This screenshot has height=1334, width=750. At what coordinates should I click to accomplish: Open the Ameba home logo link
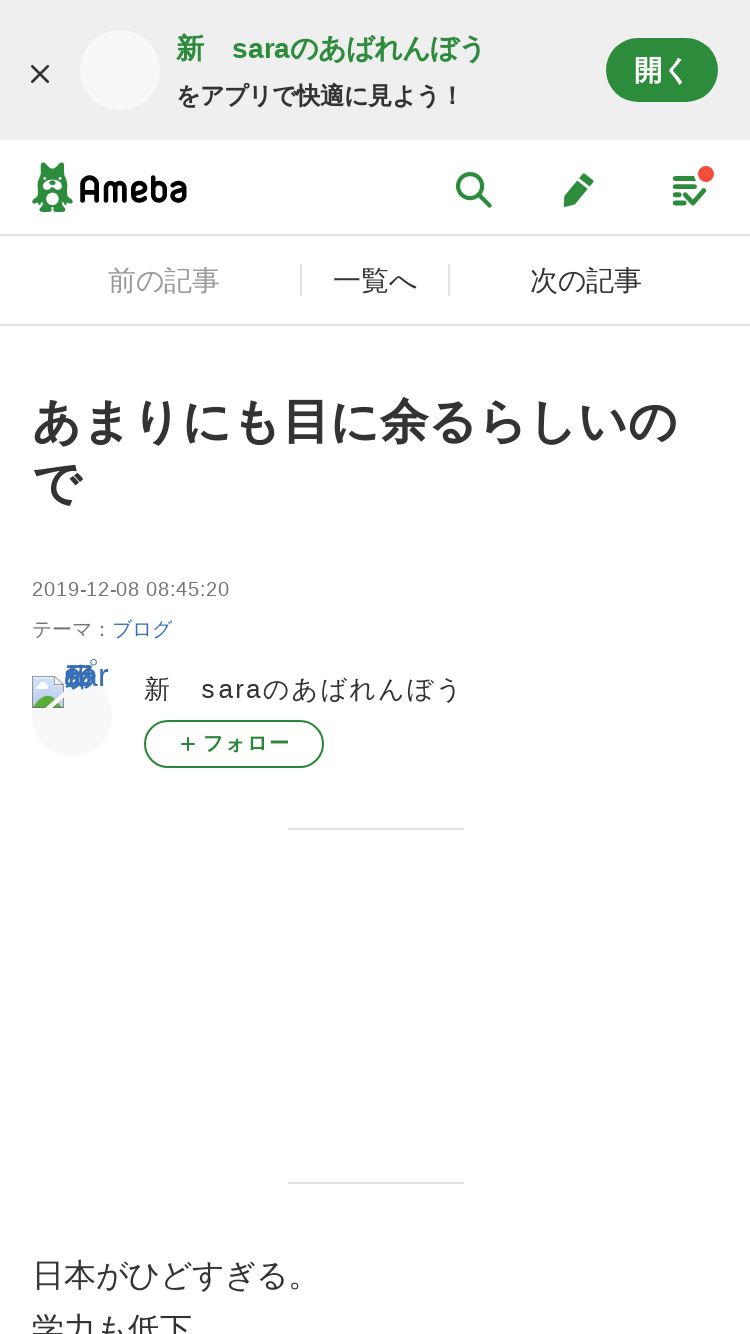tap(110, 188)
